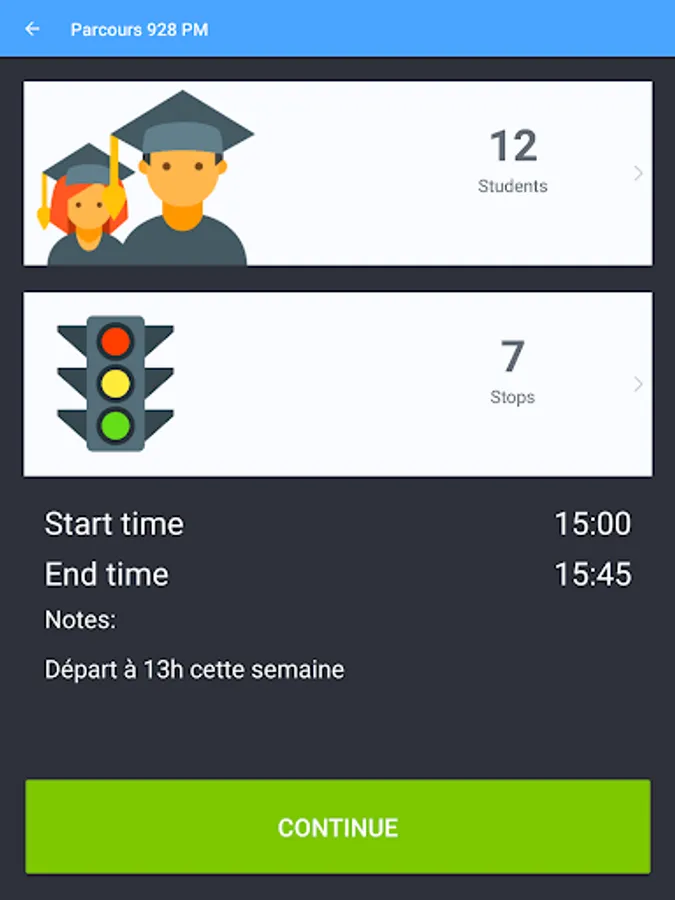
Task: Tap the green Continue button
Action: coord(338,827)
